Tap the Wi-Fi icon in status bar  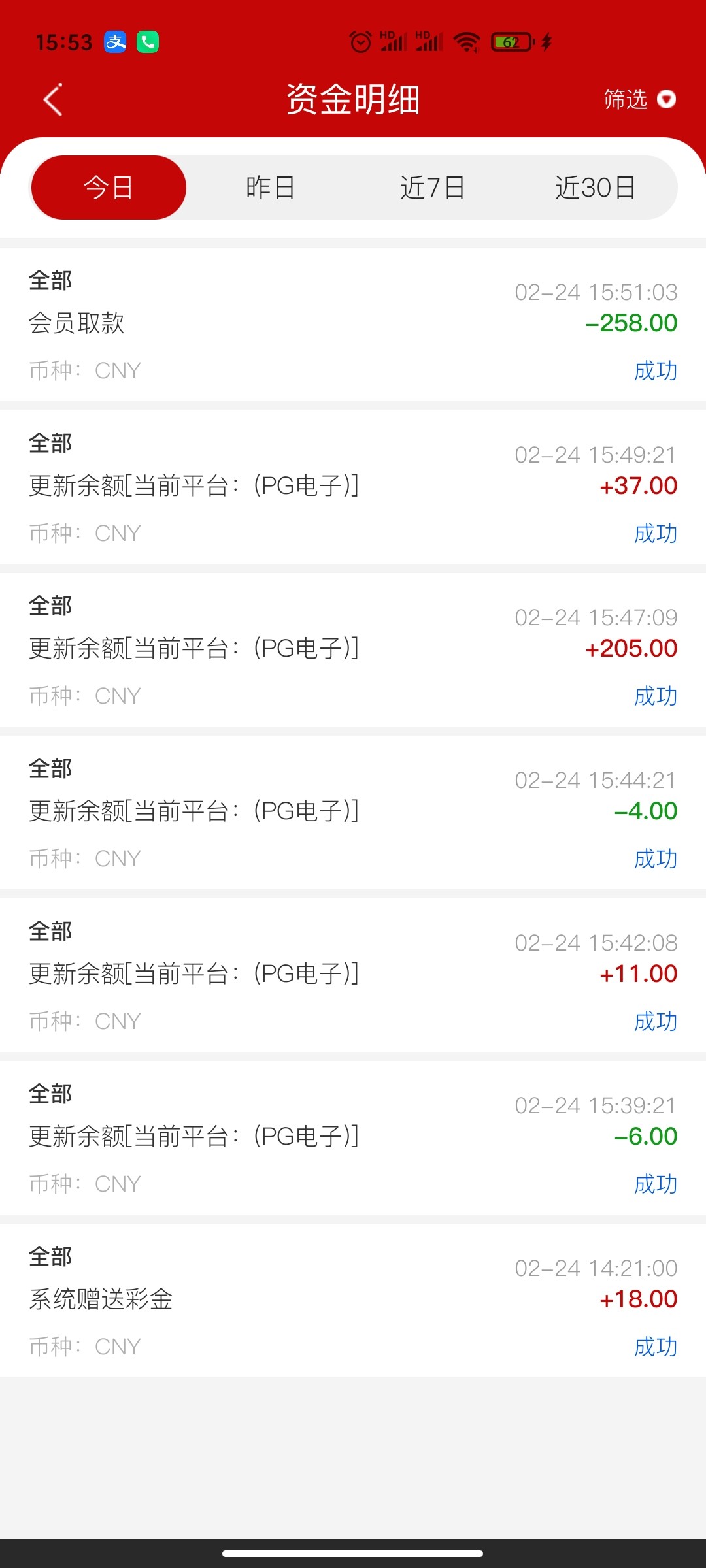coord(466,41)
